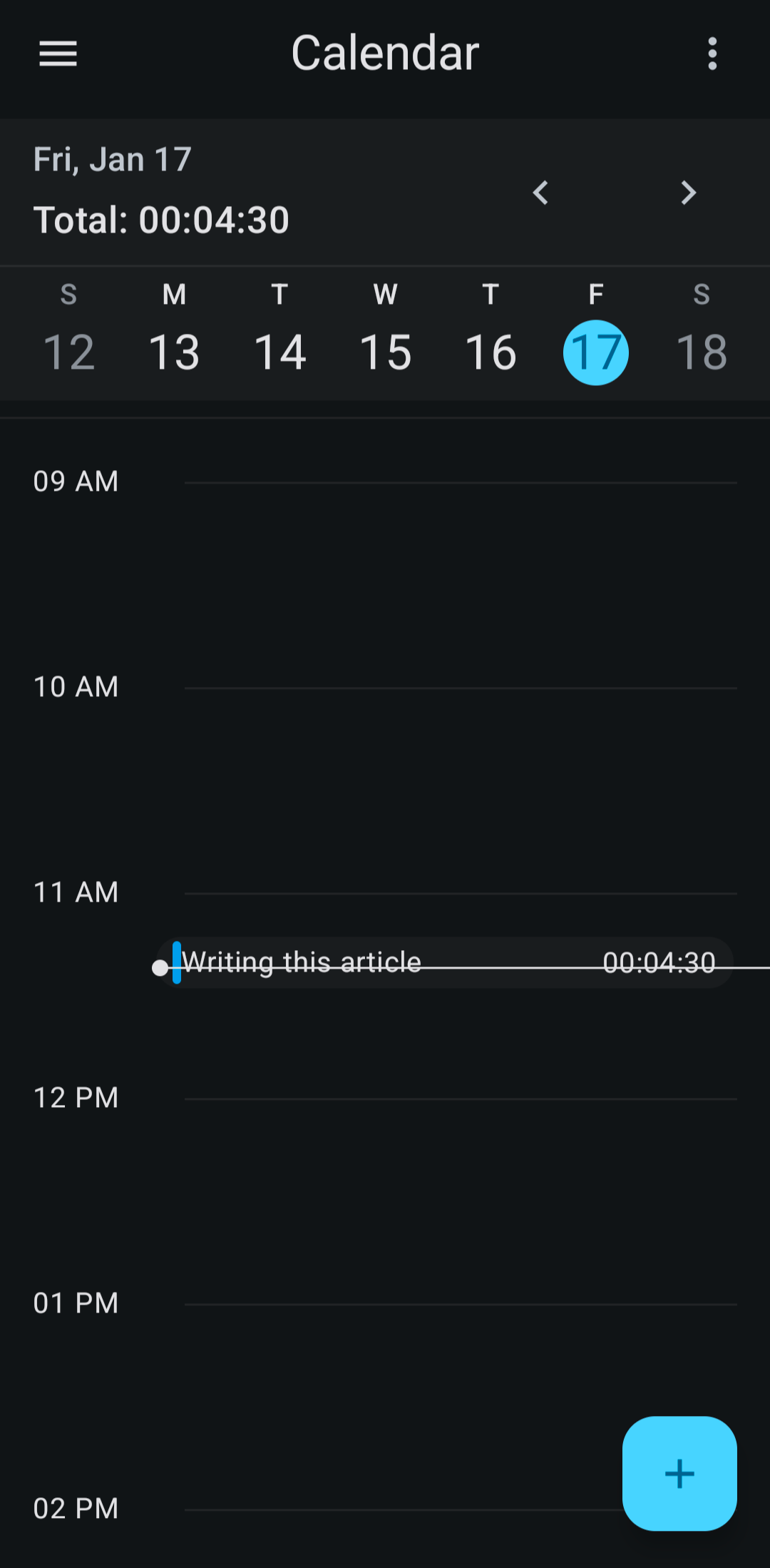Select Friday the 17th
The height and width of the screenshot is (1568, 770).
(x=596, y=352)
